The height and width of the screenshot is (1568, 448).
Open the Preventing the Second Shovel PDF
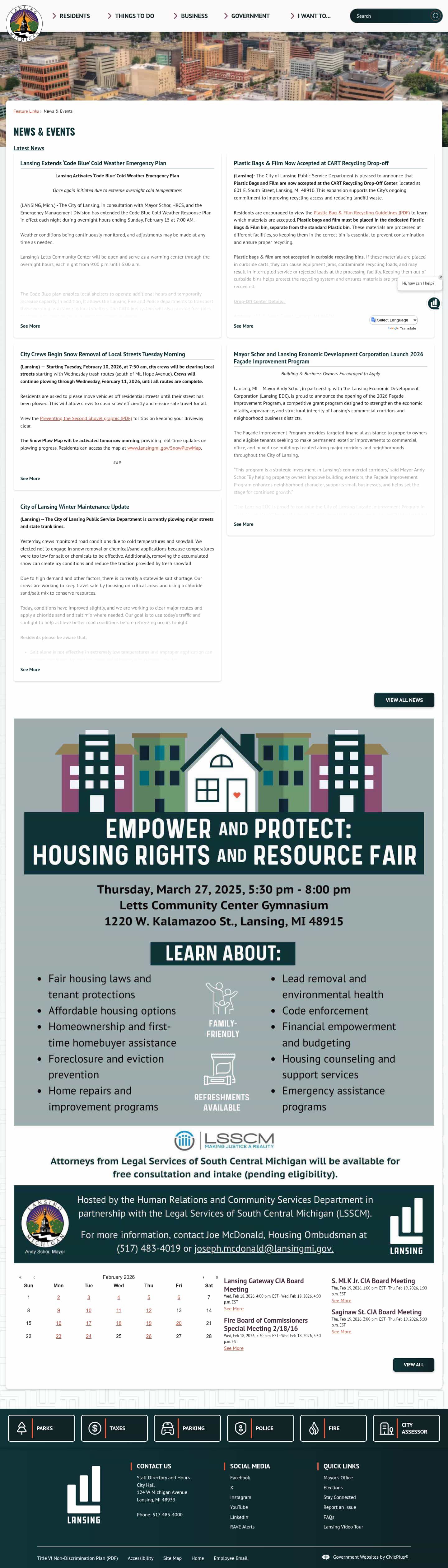point(86,419)
